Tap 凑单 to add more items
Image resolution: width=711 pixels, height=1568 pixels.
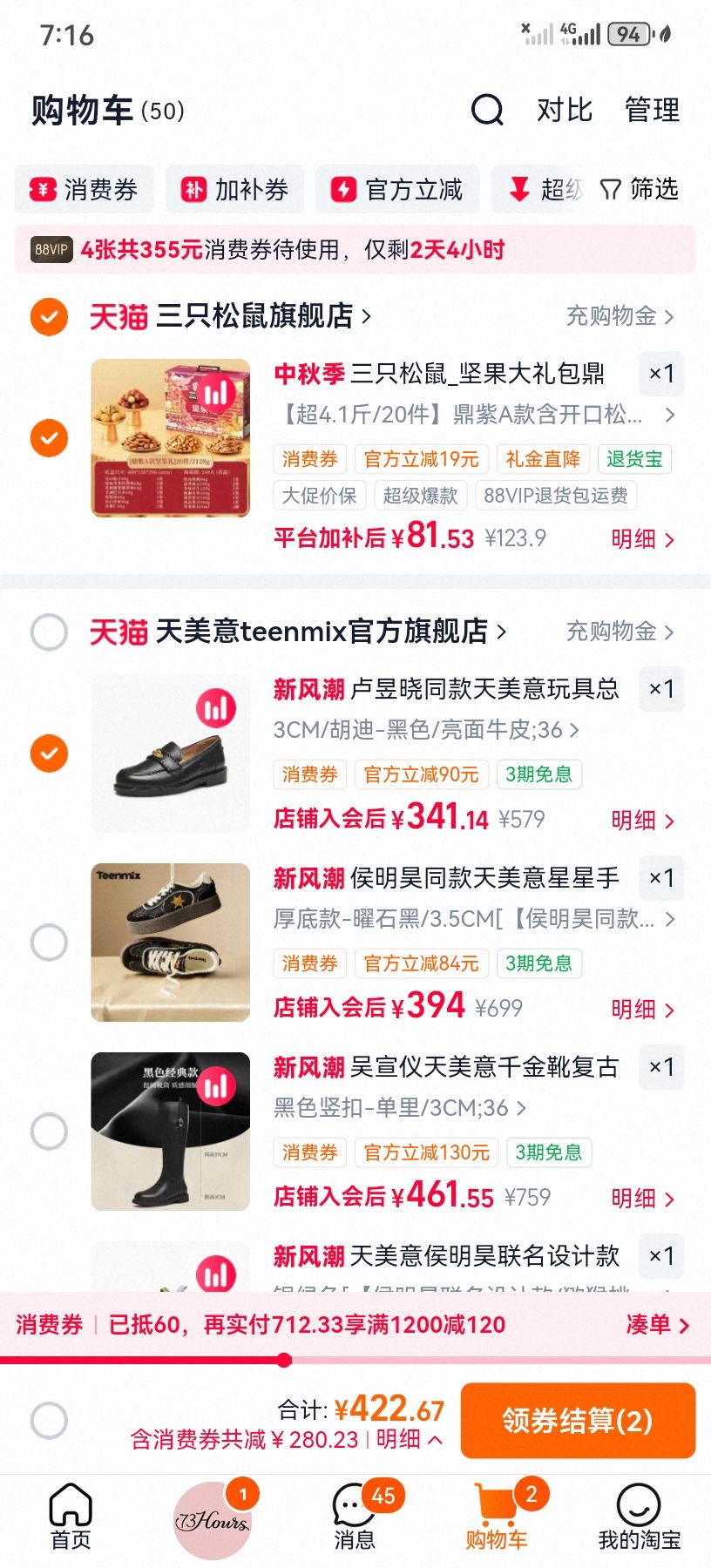[658, 1325]
